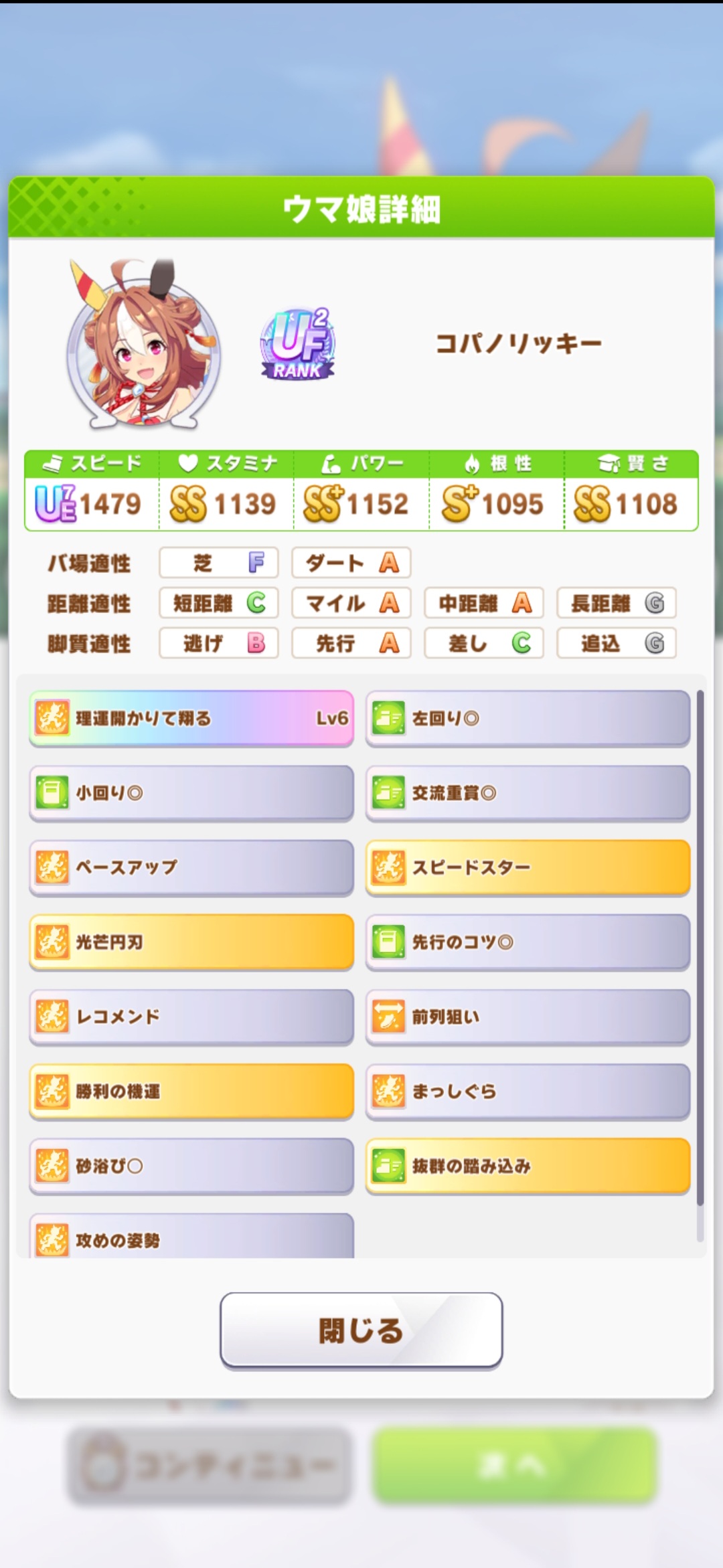Open the 攻めの姿勢 skill
This screenshot has width=723, height=1568.
[191, 1238]
